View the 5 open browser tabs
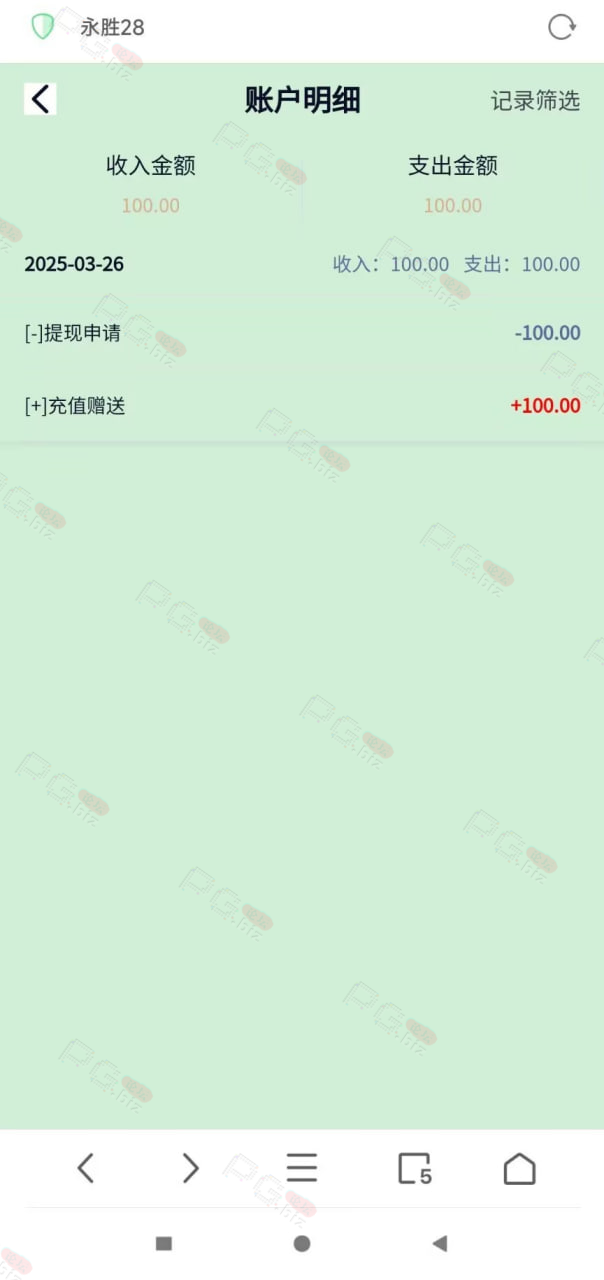The image size is (604, 1280). coord(414,1168)
